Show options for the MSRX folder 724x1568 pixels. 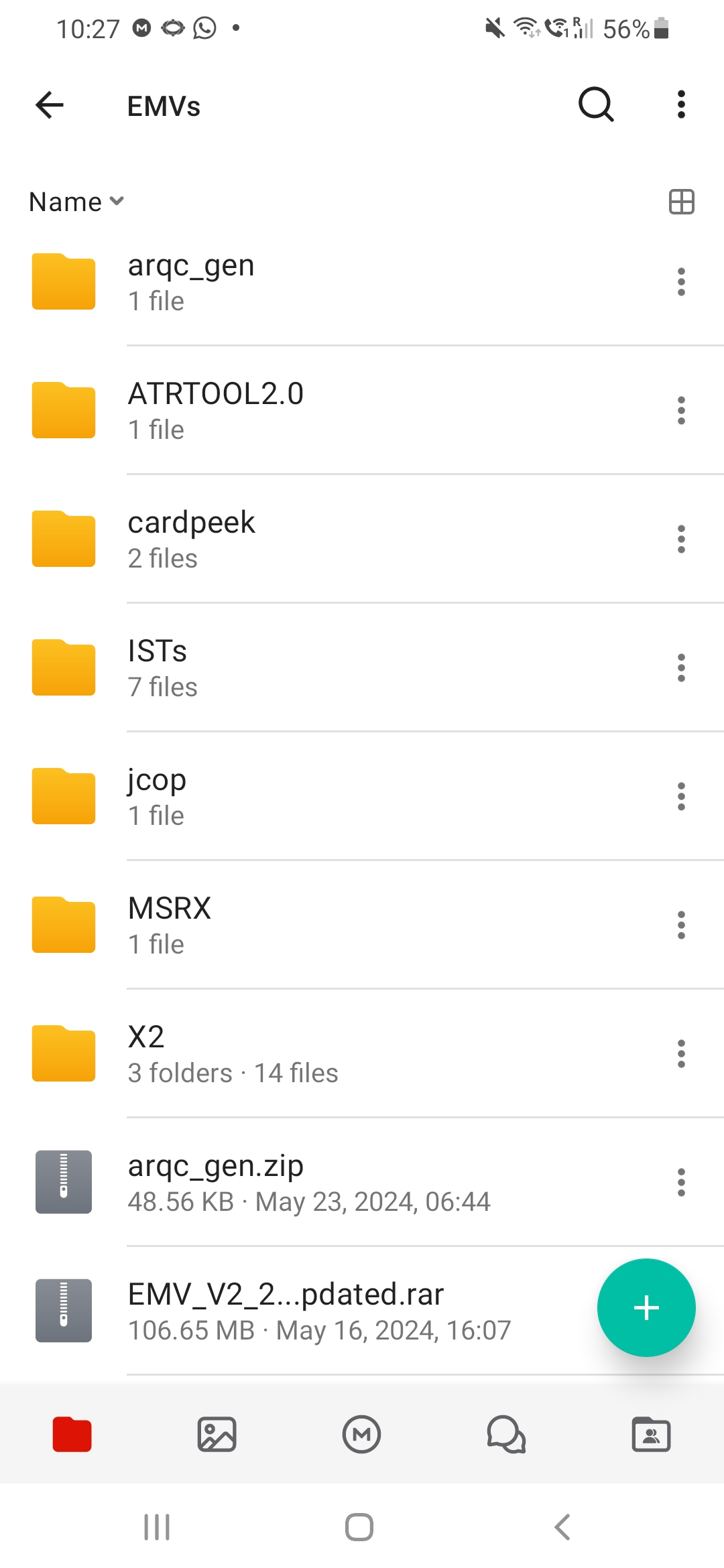681,925
